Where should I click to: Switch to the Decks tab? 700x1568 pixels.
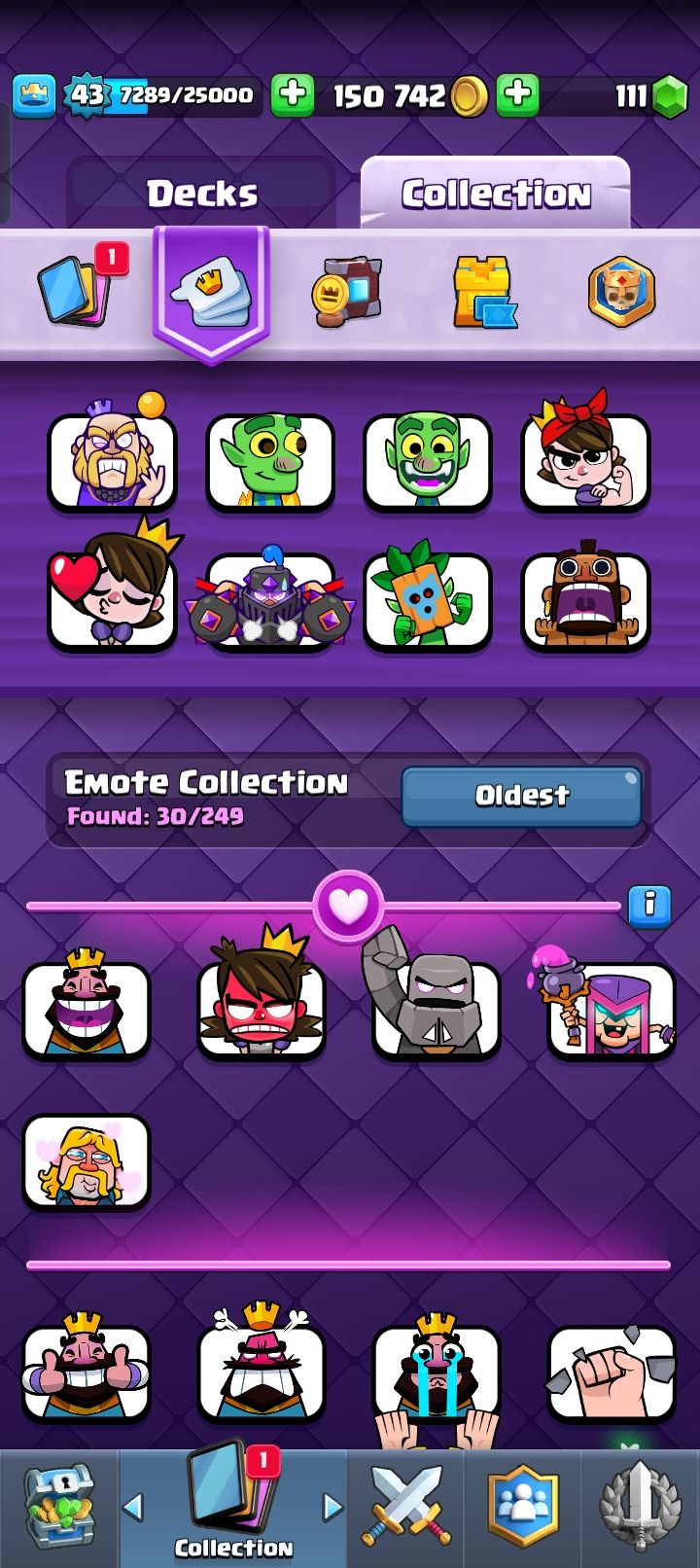tap(202, 194)
